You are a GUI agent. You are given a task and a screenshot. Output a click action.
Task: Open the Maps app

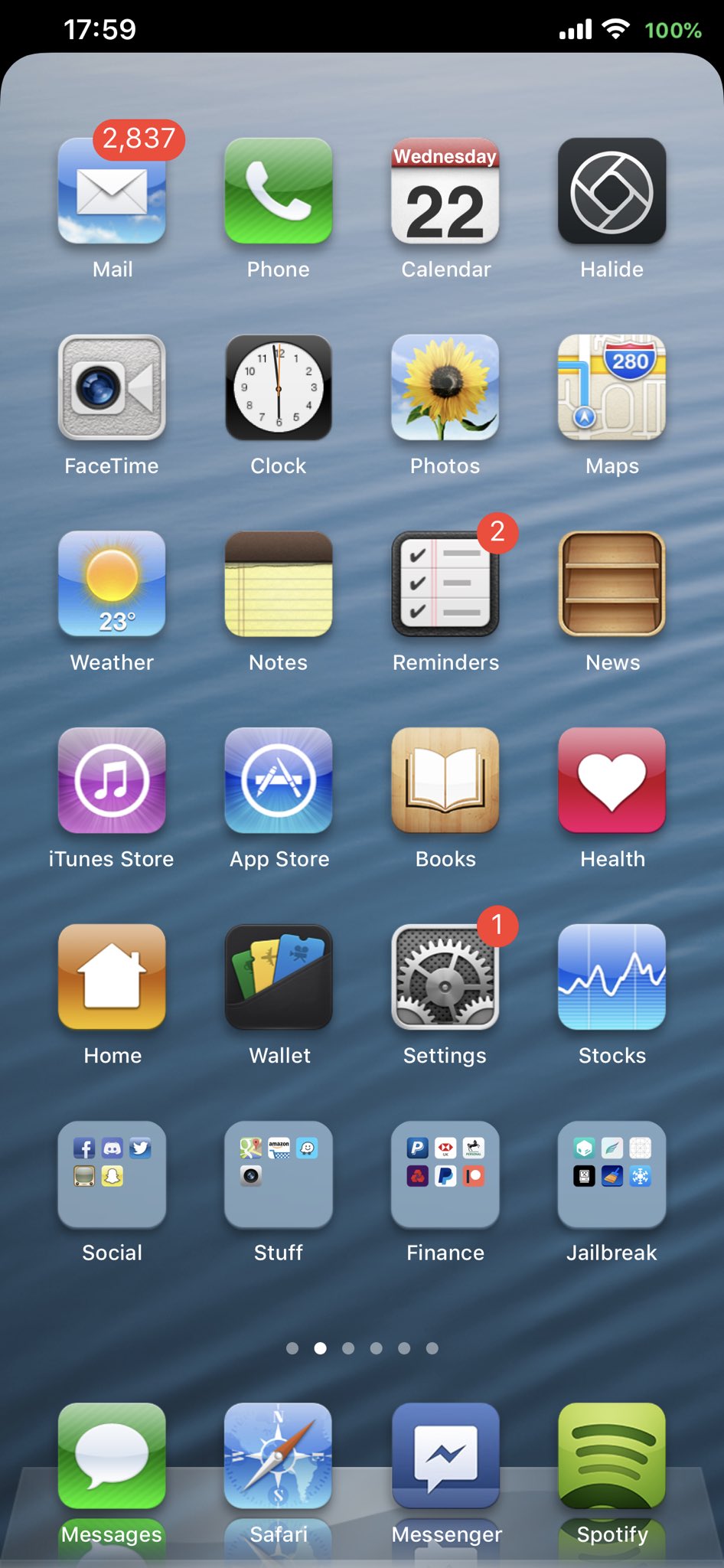[x=611, y=387]
